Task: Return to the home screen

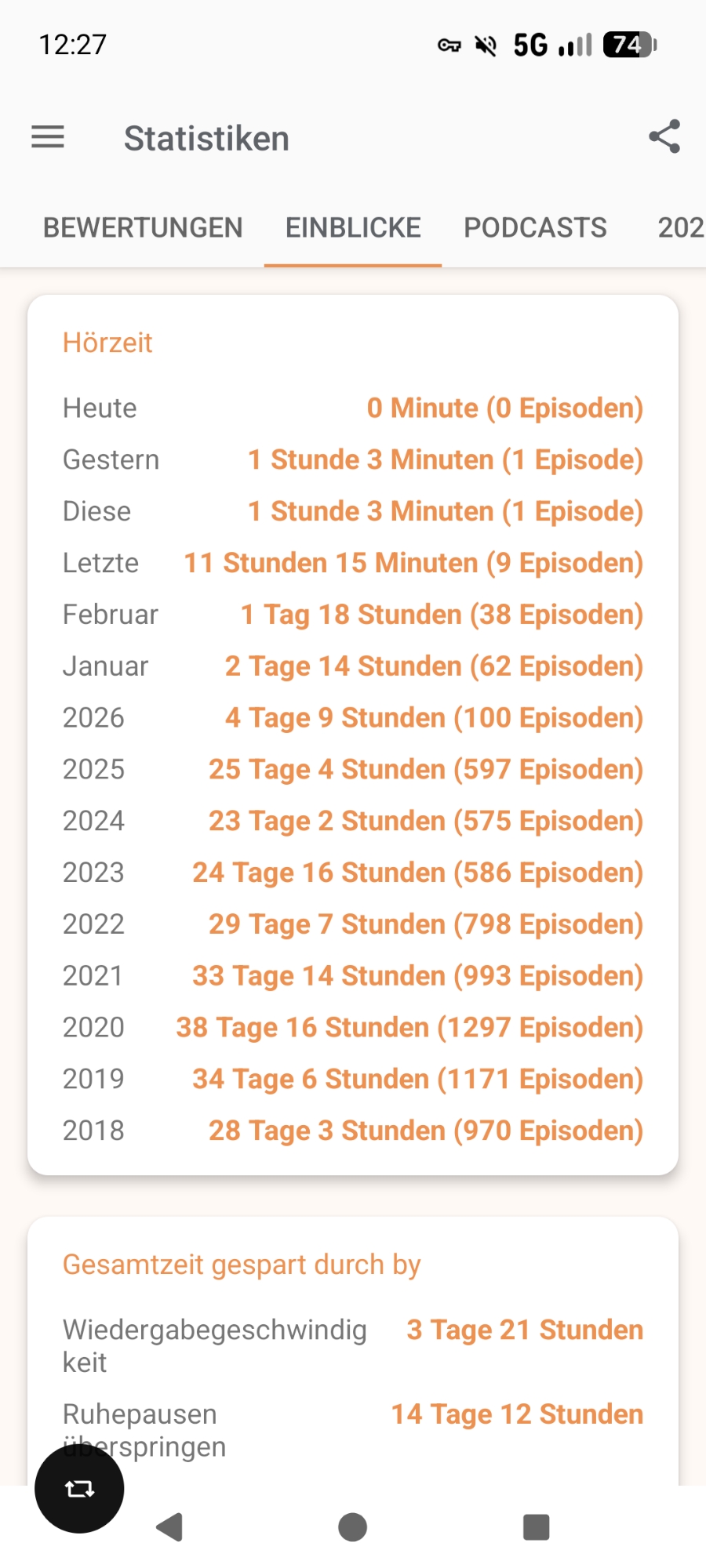Action: (x=353, y=1526)
